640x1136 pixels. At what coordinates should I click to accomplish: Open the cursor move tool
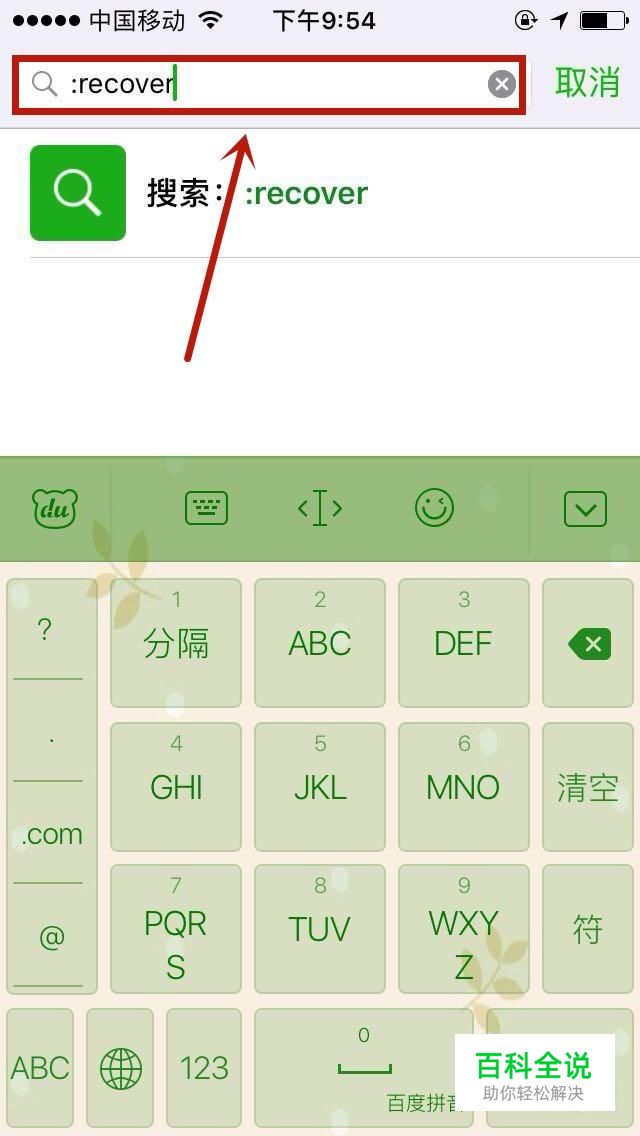pos(320,508)
